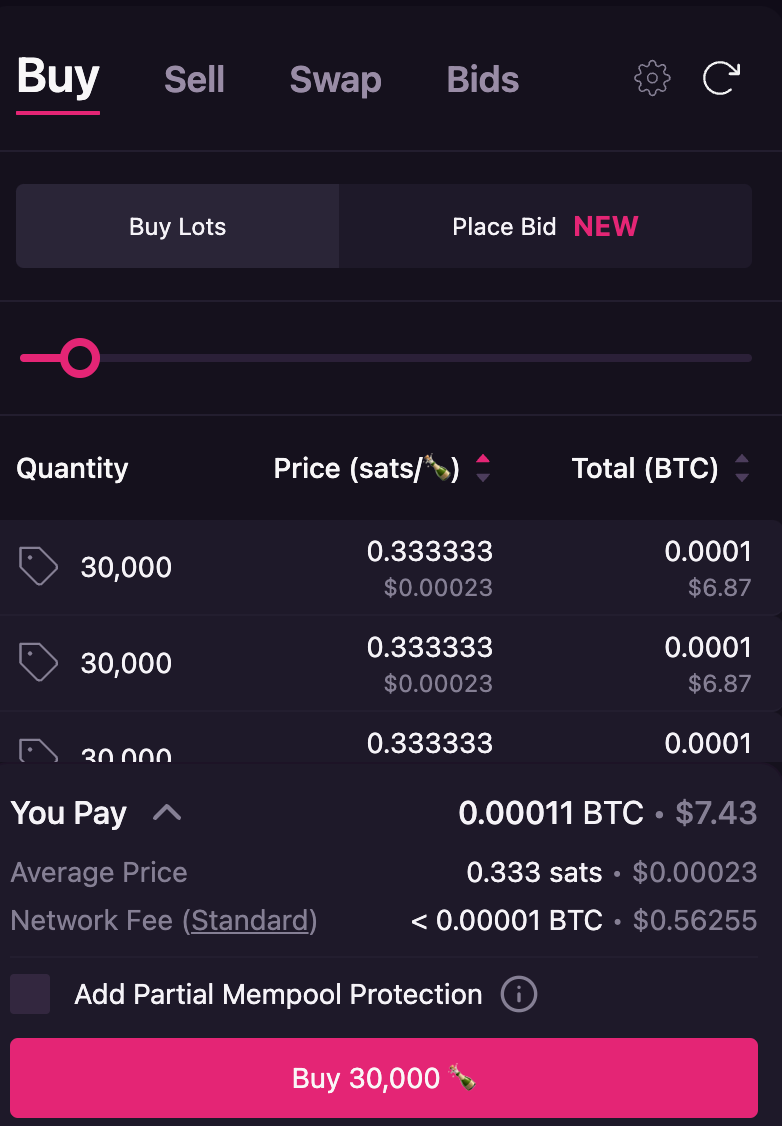
Task: Select the Place Bid option
Action: [545, 227]
